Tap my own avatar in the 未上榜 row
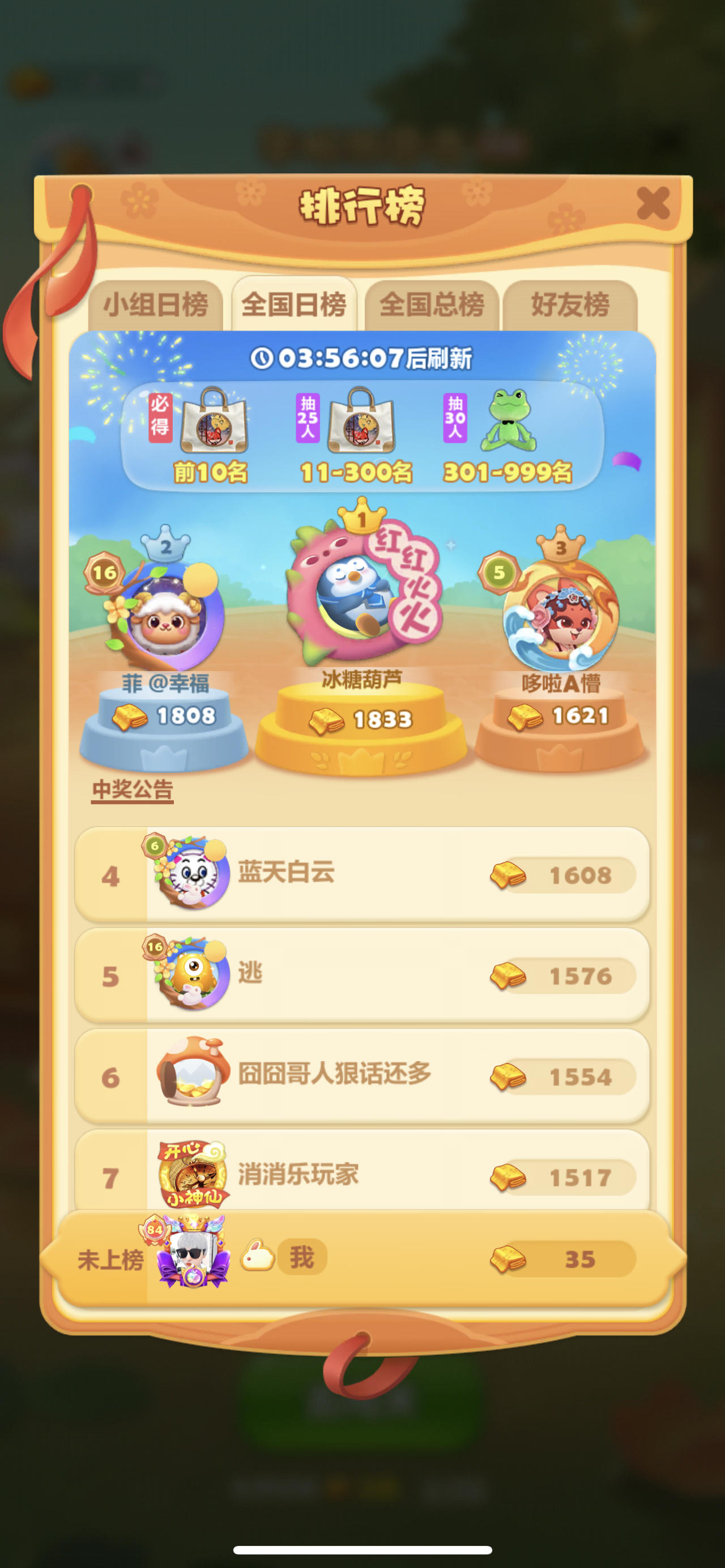The width and height of the screenshot is (725, 1568). (193, 1251)
